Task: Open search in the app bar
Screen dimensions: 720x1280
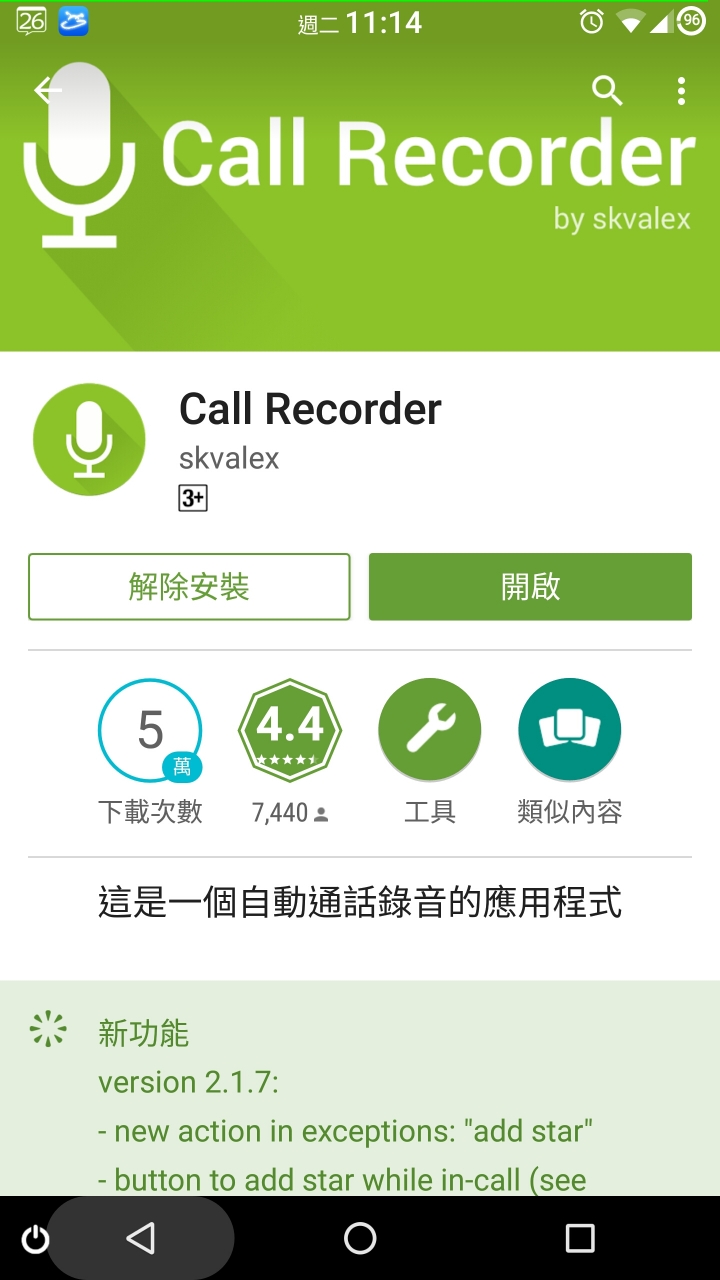Action: click(607, 91)
